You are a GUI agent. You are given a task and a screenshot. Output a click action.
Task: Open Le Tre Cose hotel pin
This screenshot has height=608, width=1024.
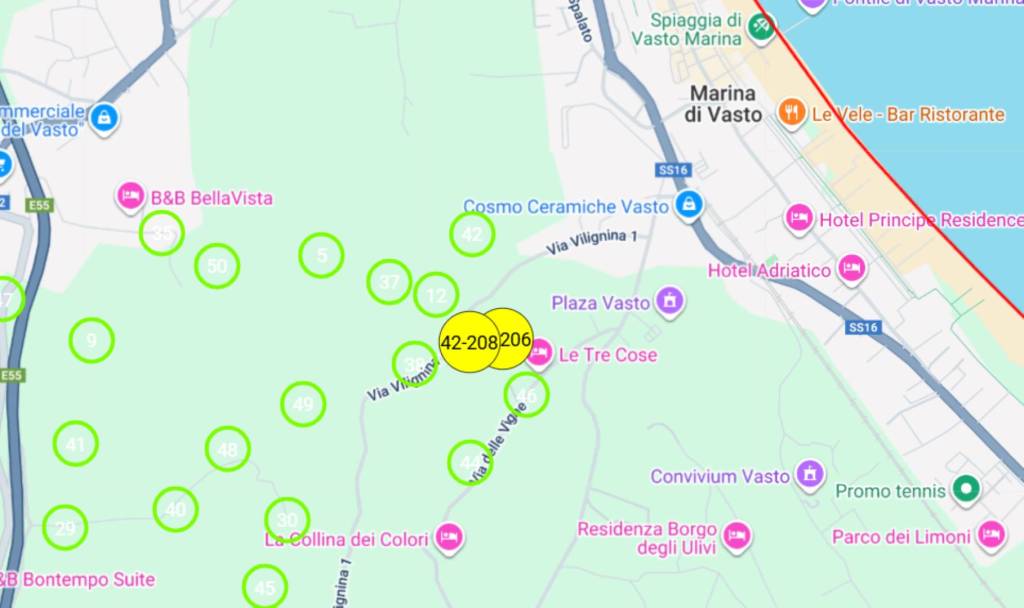click(540, 354)
